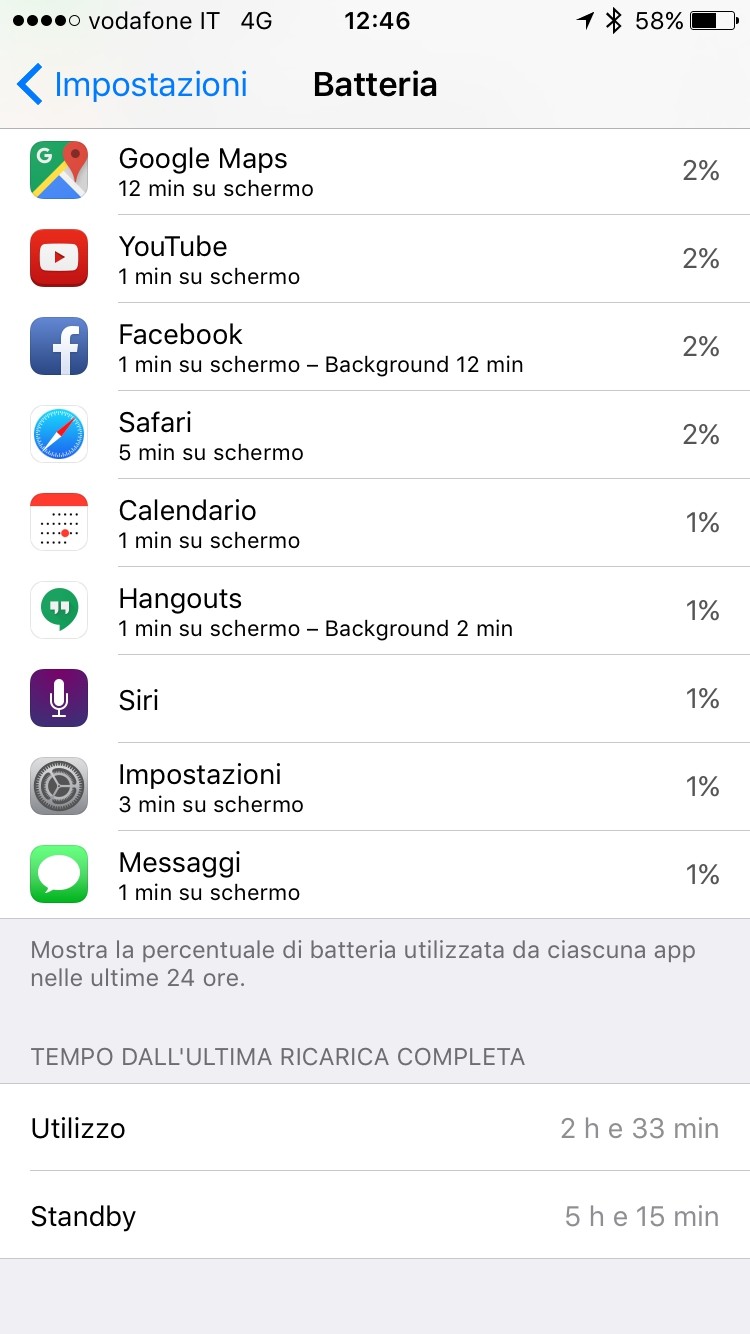This screenshot has width=750, height=1334.
Task: Select the Hangouts battery usage row
Action: pyautogui.click(x=375, y=611)
